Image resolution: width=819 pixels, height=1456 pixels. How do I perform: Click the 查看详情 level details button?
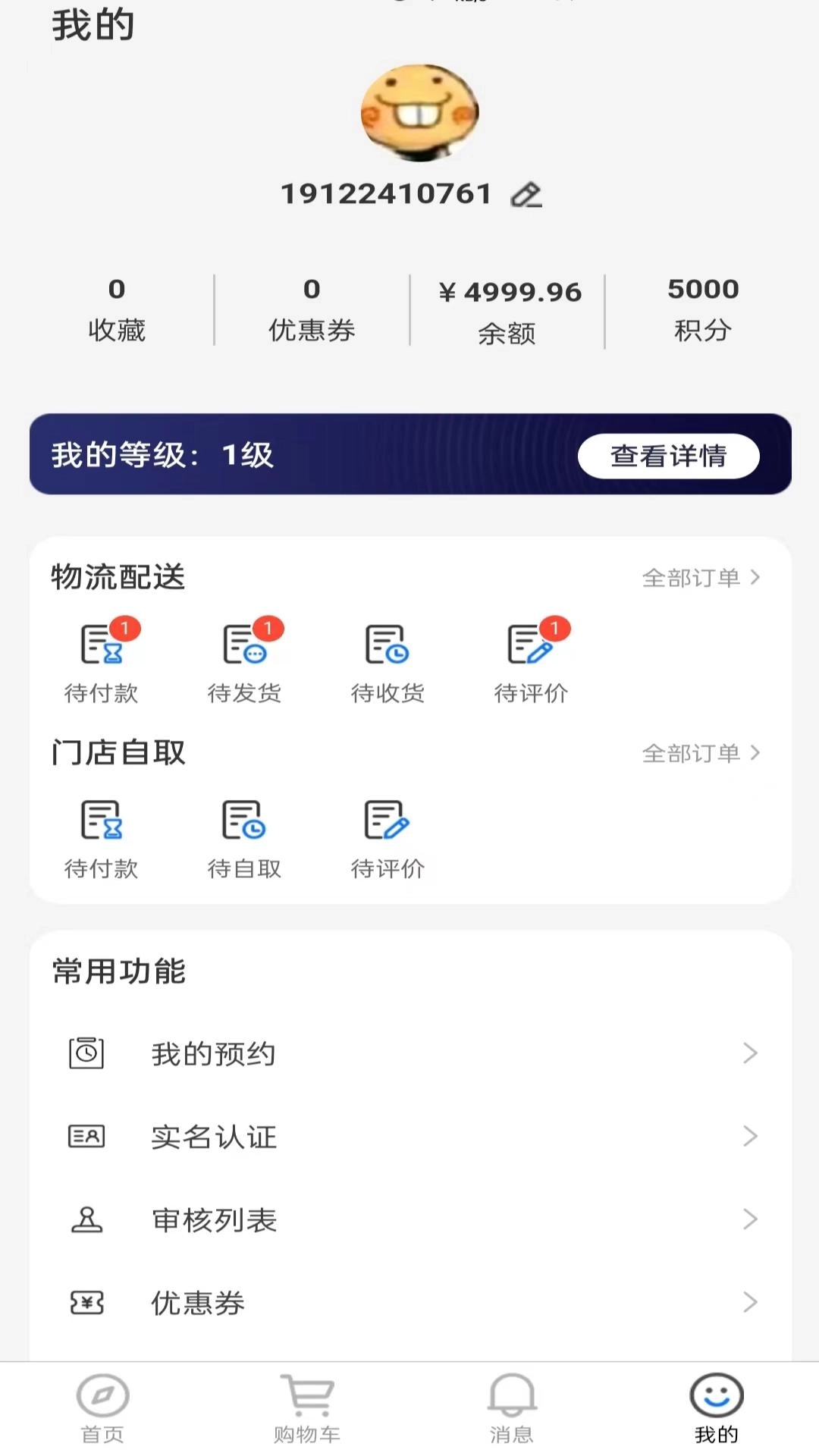pyautogui.click(x=668, y=456)
